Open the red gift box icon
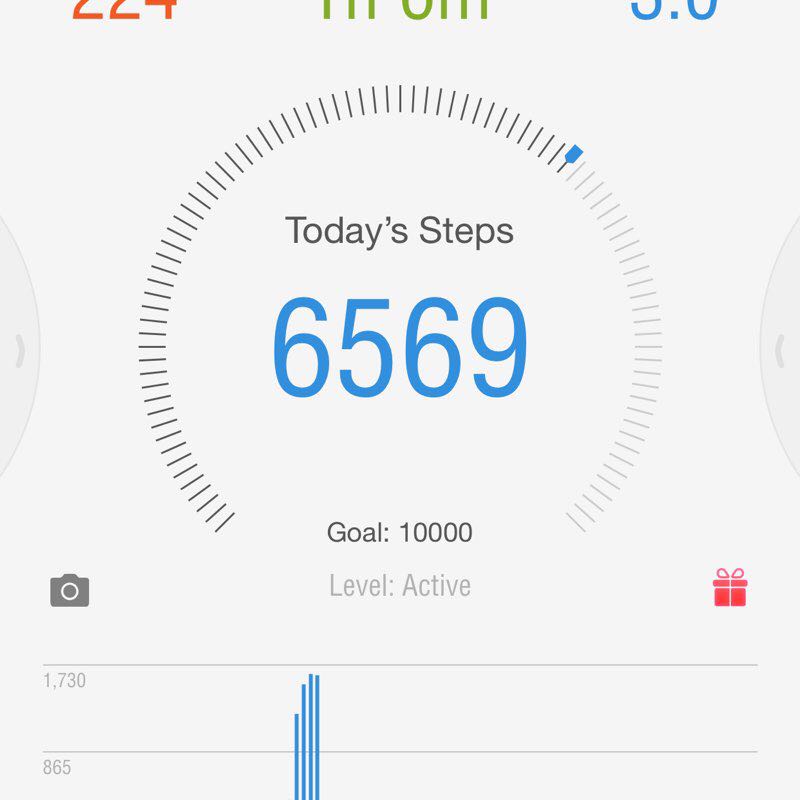 730,588
